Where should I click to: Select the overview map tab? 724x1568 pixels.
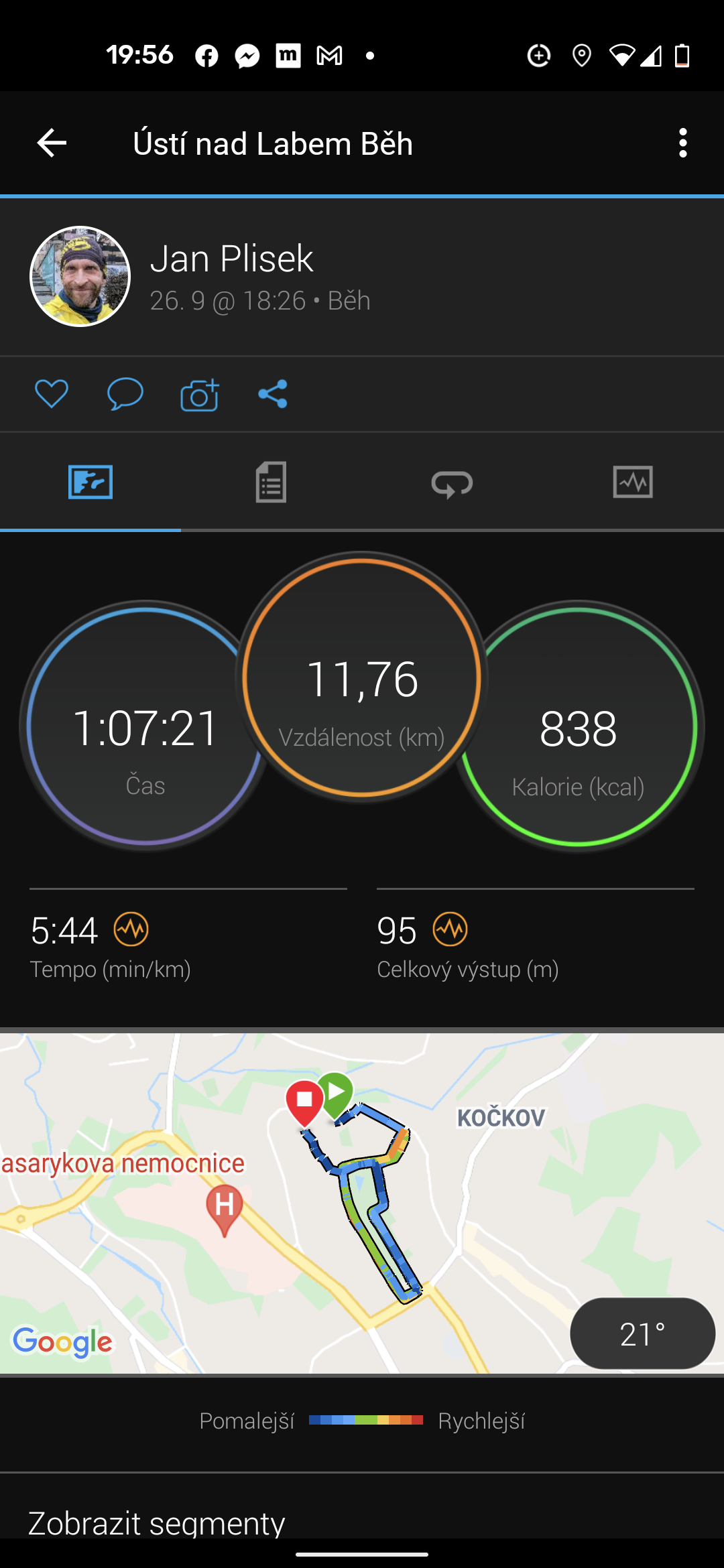[90, 482]
